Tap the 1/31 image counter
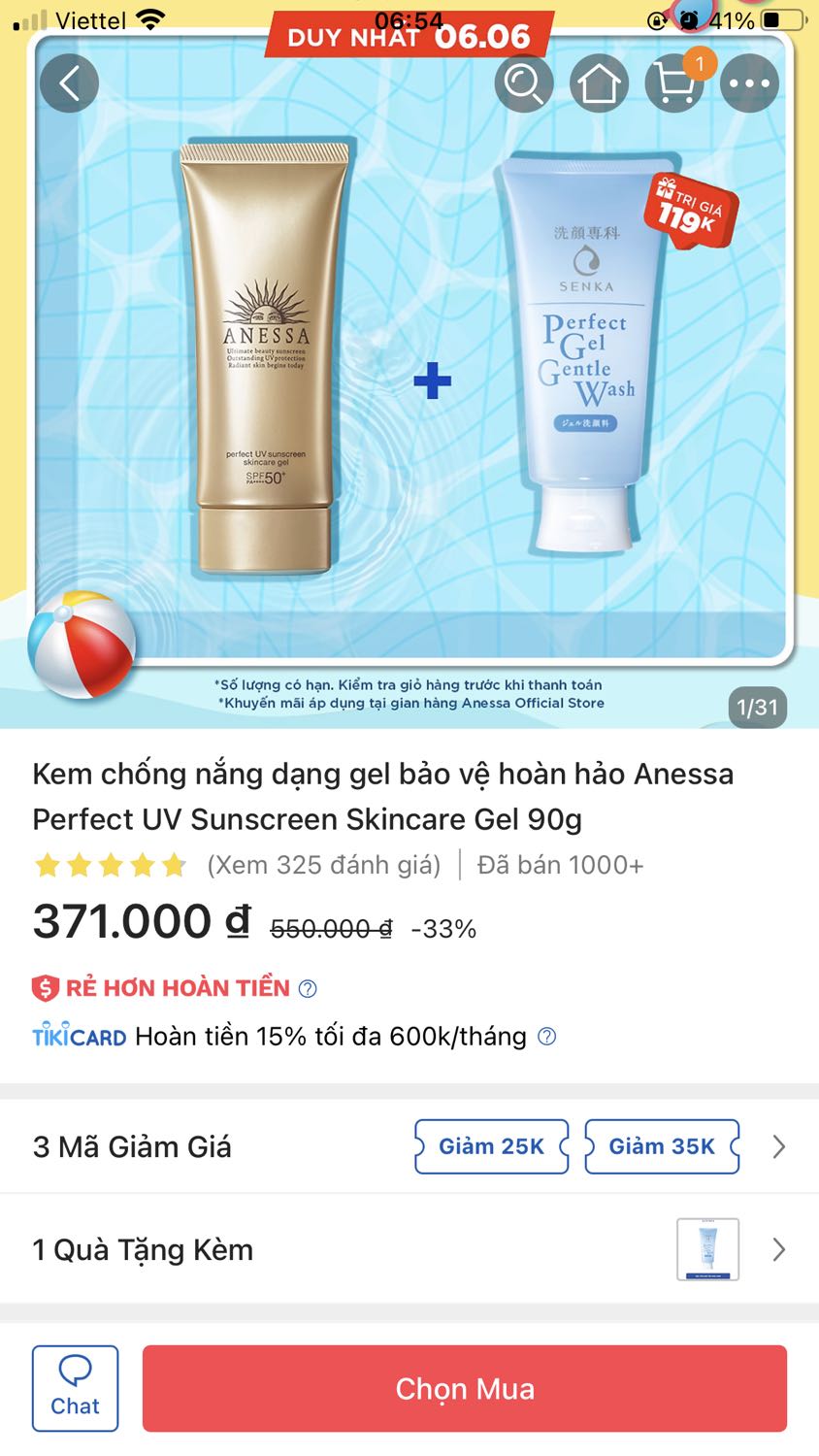The height and width of the screenshot is (1456, 819). click(756, 708)
